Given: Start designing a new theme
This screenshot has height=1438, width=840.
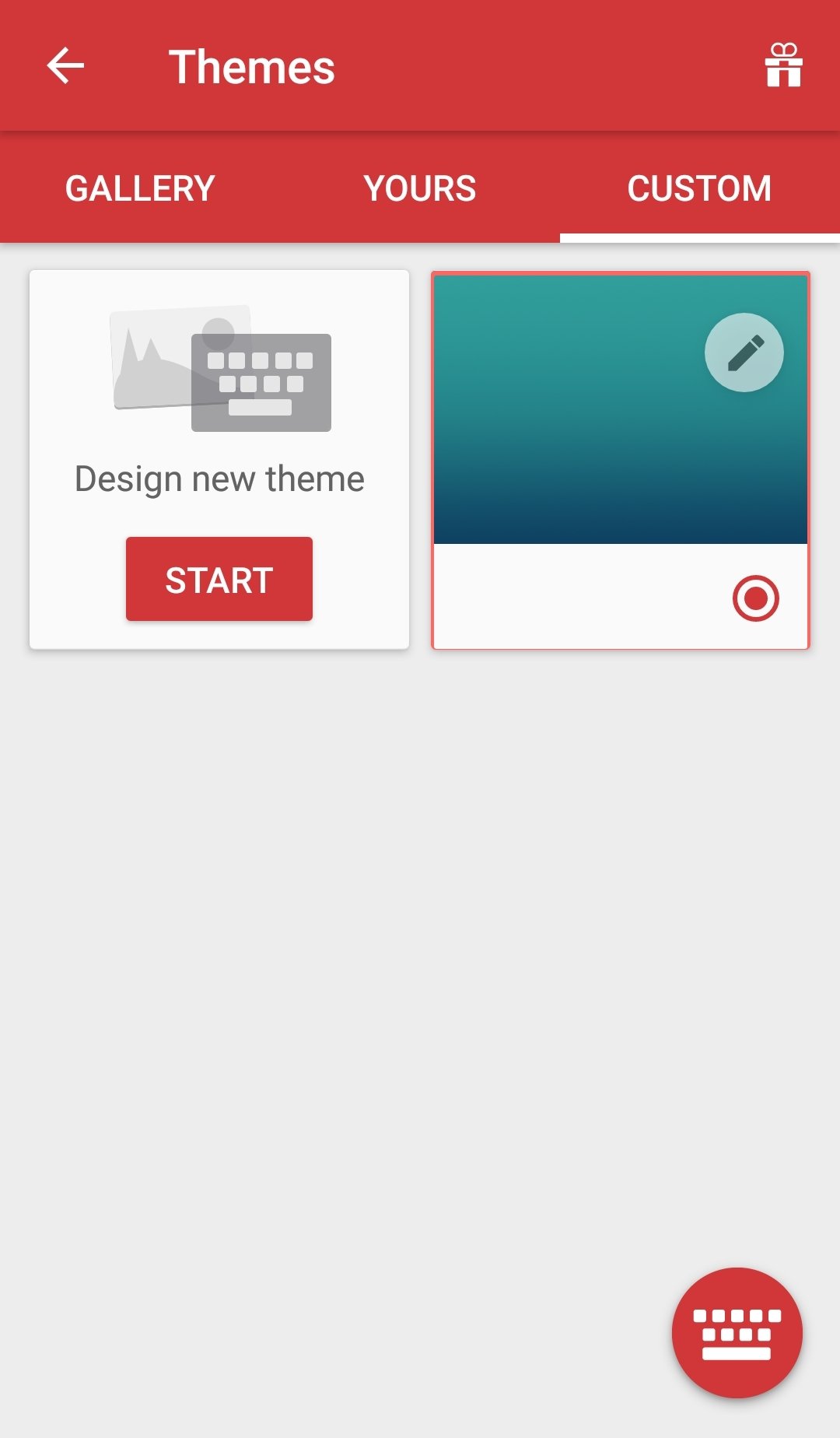Looking at the screenshot, I should pos(219,579).
